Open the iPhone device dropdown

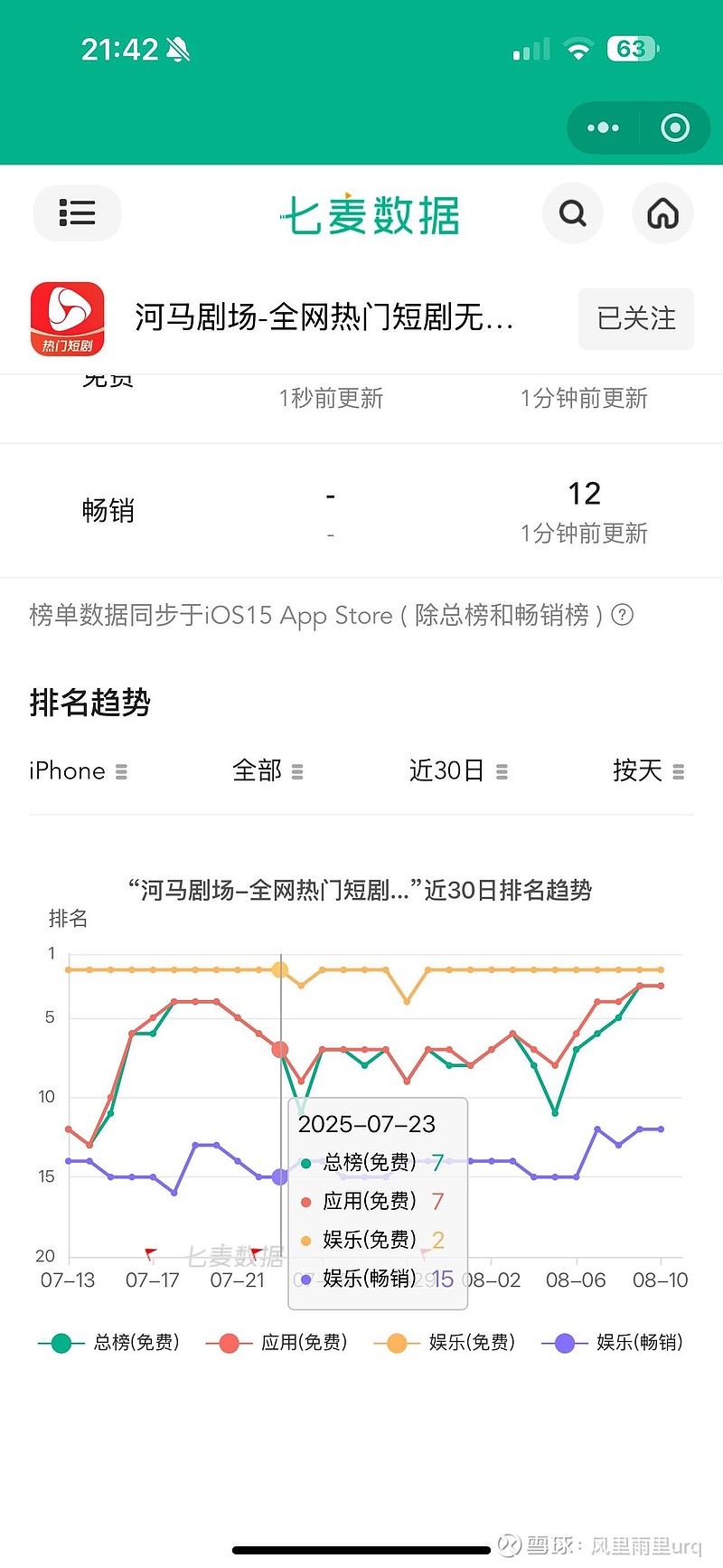pos(79,770)
